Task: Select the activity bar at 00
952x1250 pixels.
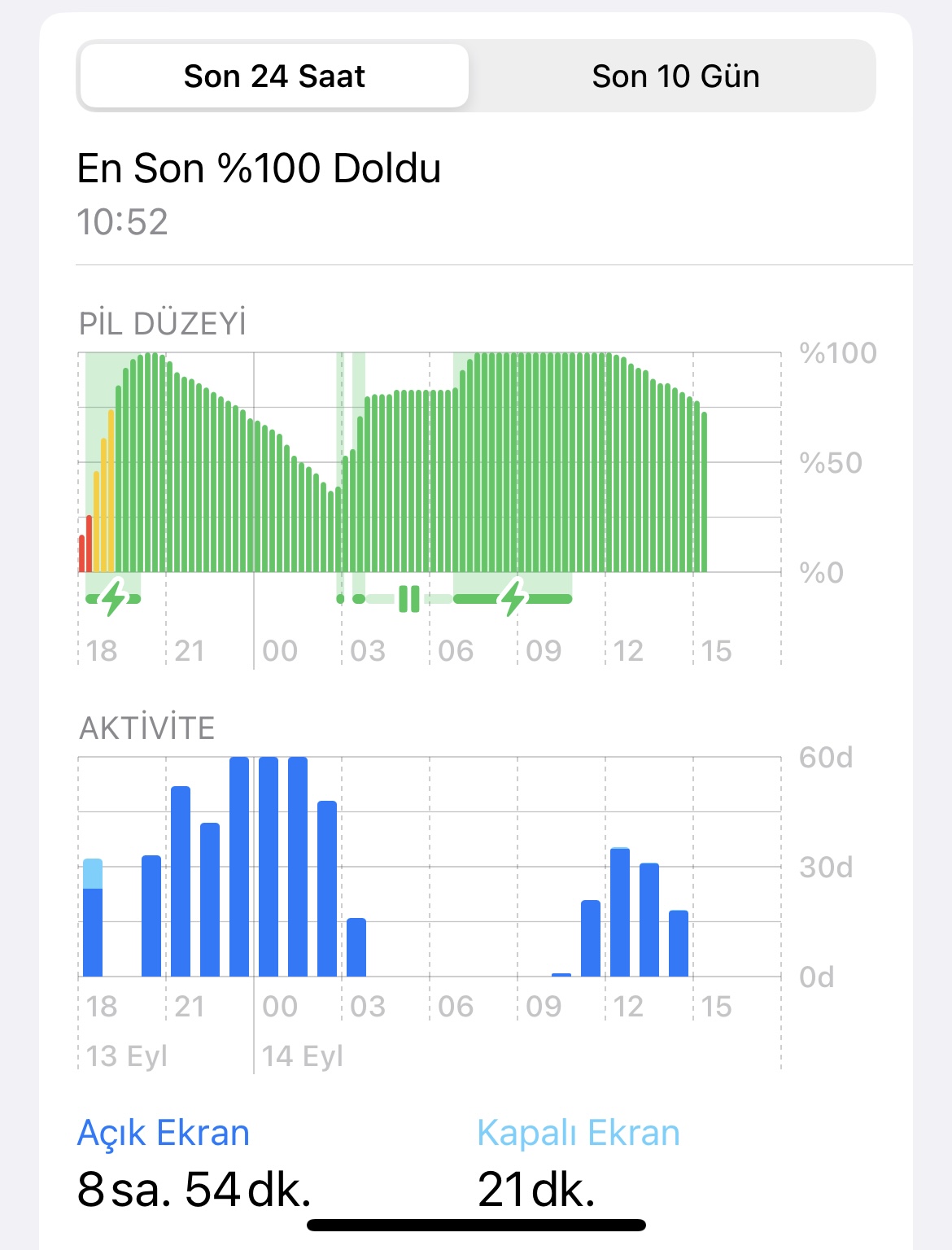Action: [x=269, y=867]
